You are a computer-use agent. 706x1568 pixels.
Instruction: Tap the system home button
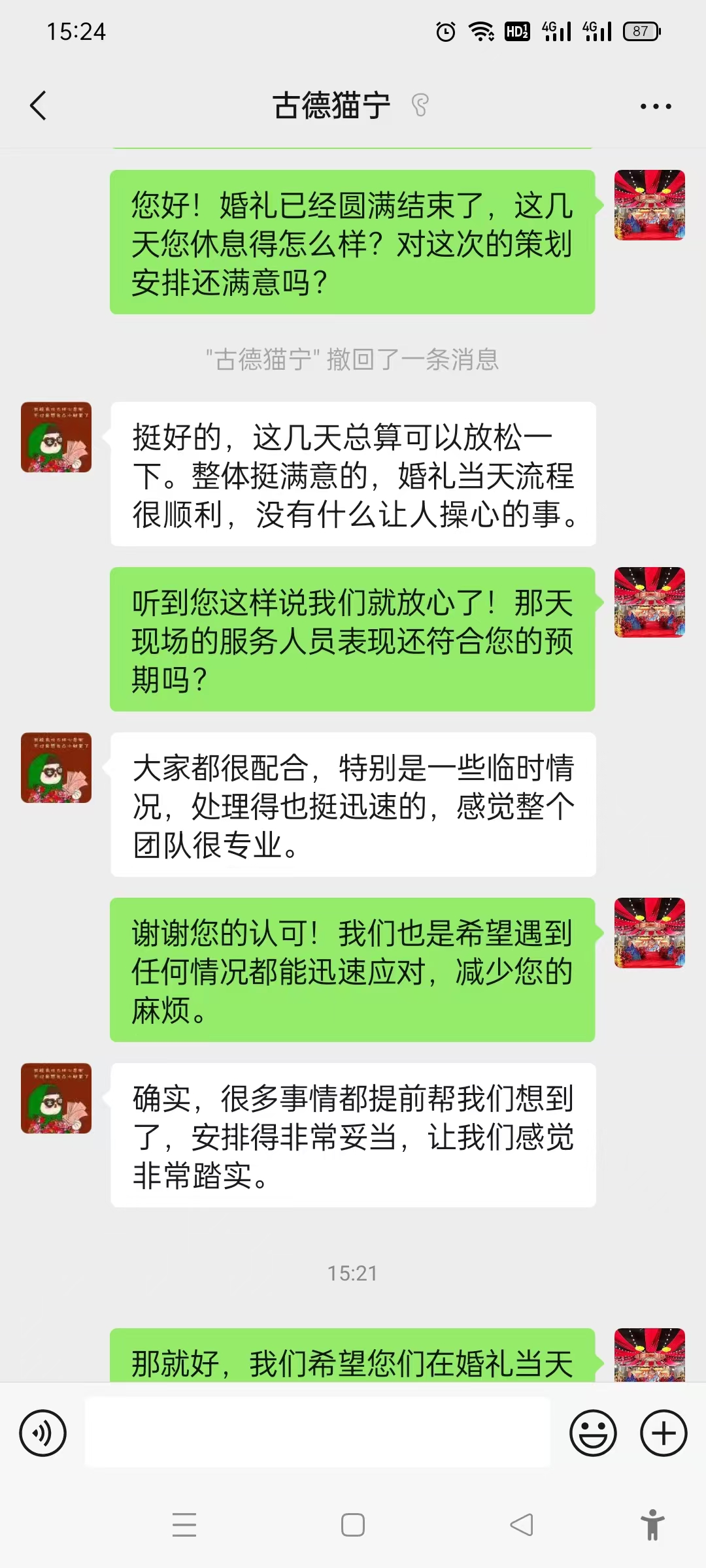tap(353, 1525)
